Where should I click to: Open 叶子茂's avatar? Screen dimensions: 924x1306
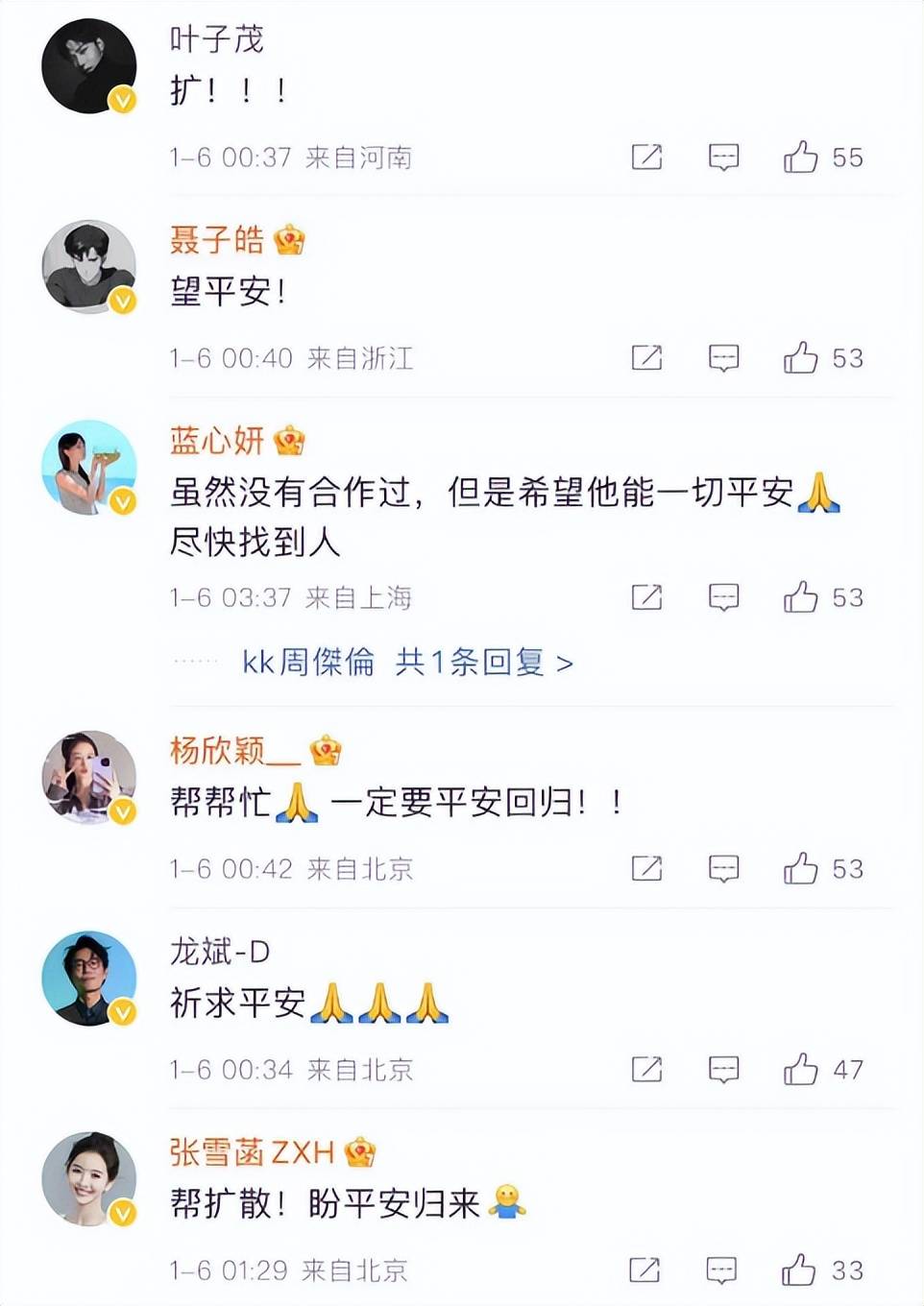point(89,65)
